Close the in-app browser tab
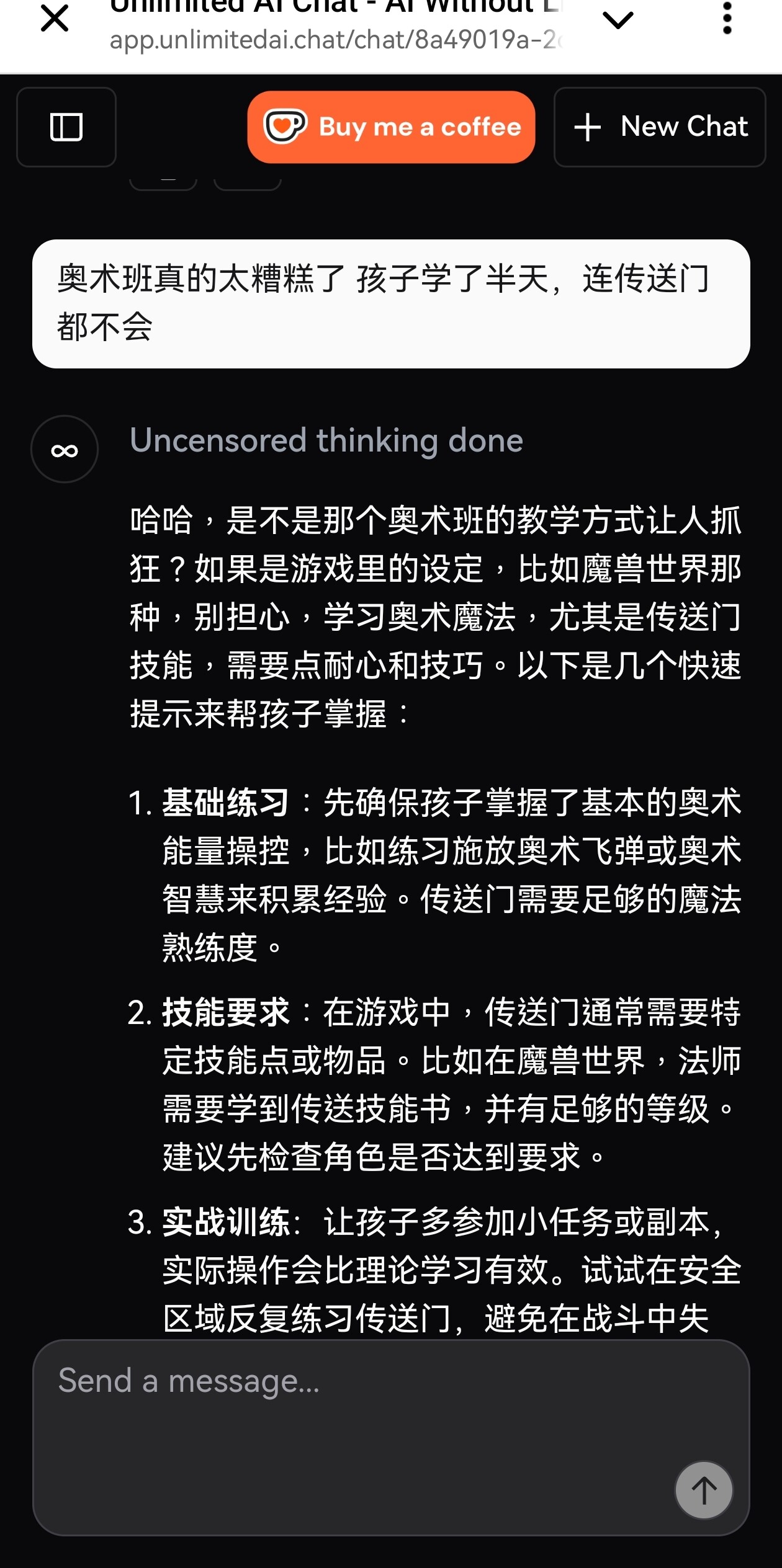The image size is (782, 1568). pyautogui.click(x=55, y=18)
